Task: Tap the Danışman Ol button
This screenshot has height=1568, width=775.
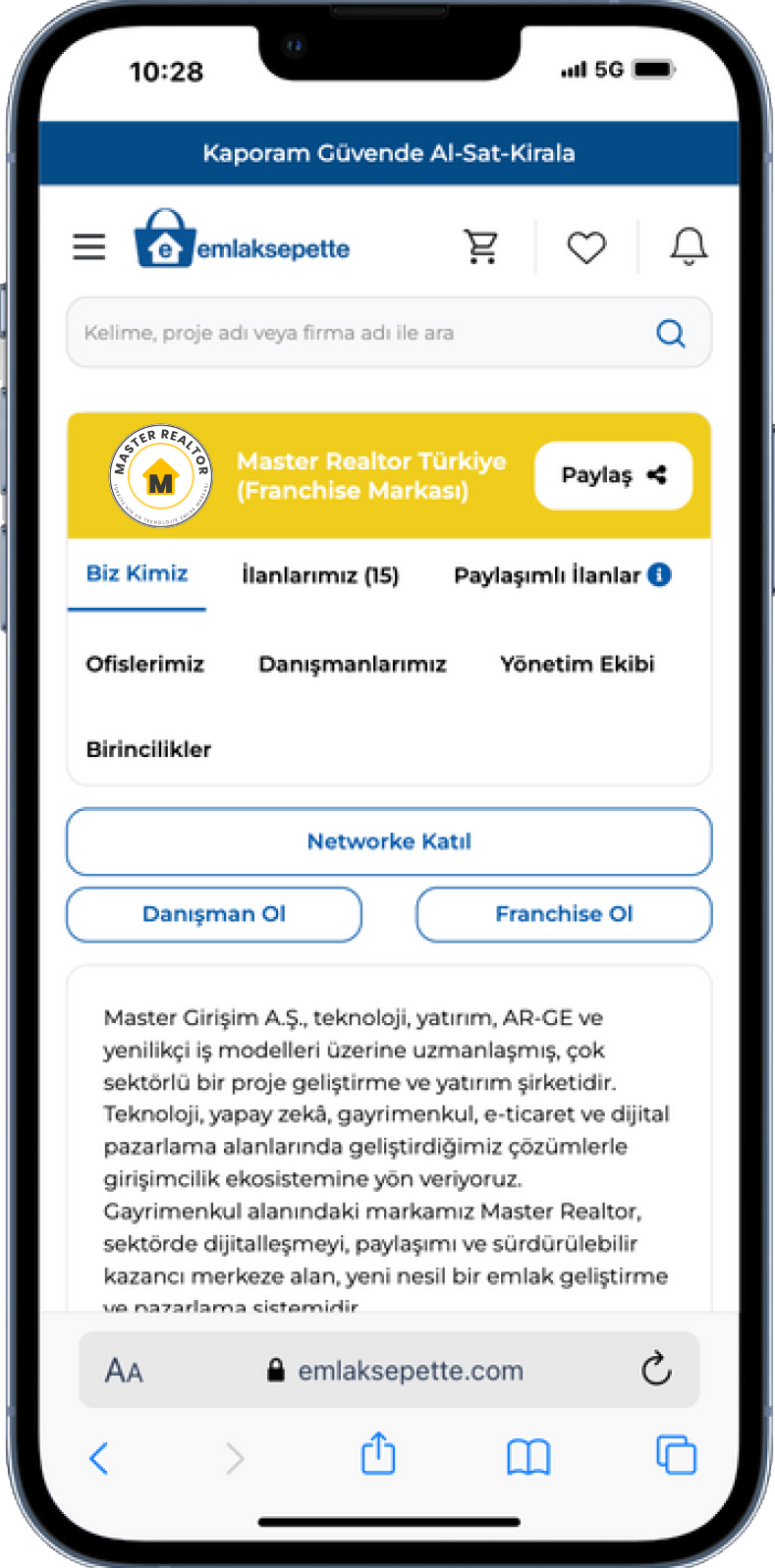Action: click(214, 914)
